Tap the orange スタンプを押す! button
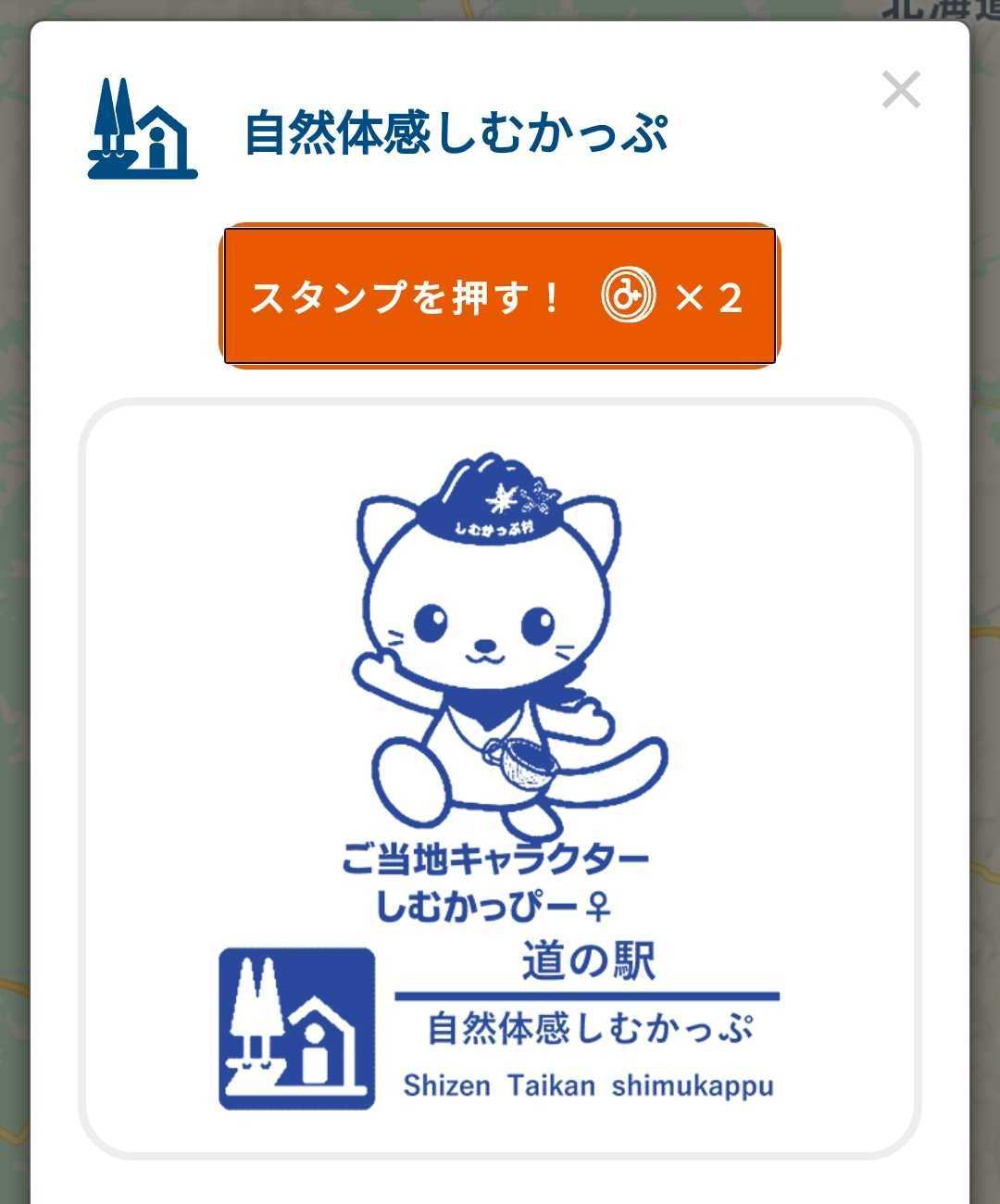 pos(500,296)
